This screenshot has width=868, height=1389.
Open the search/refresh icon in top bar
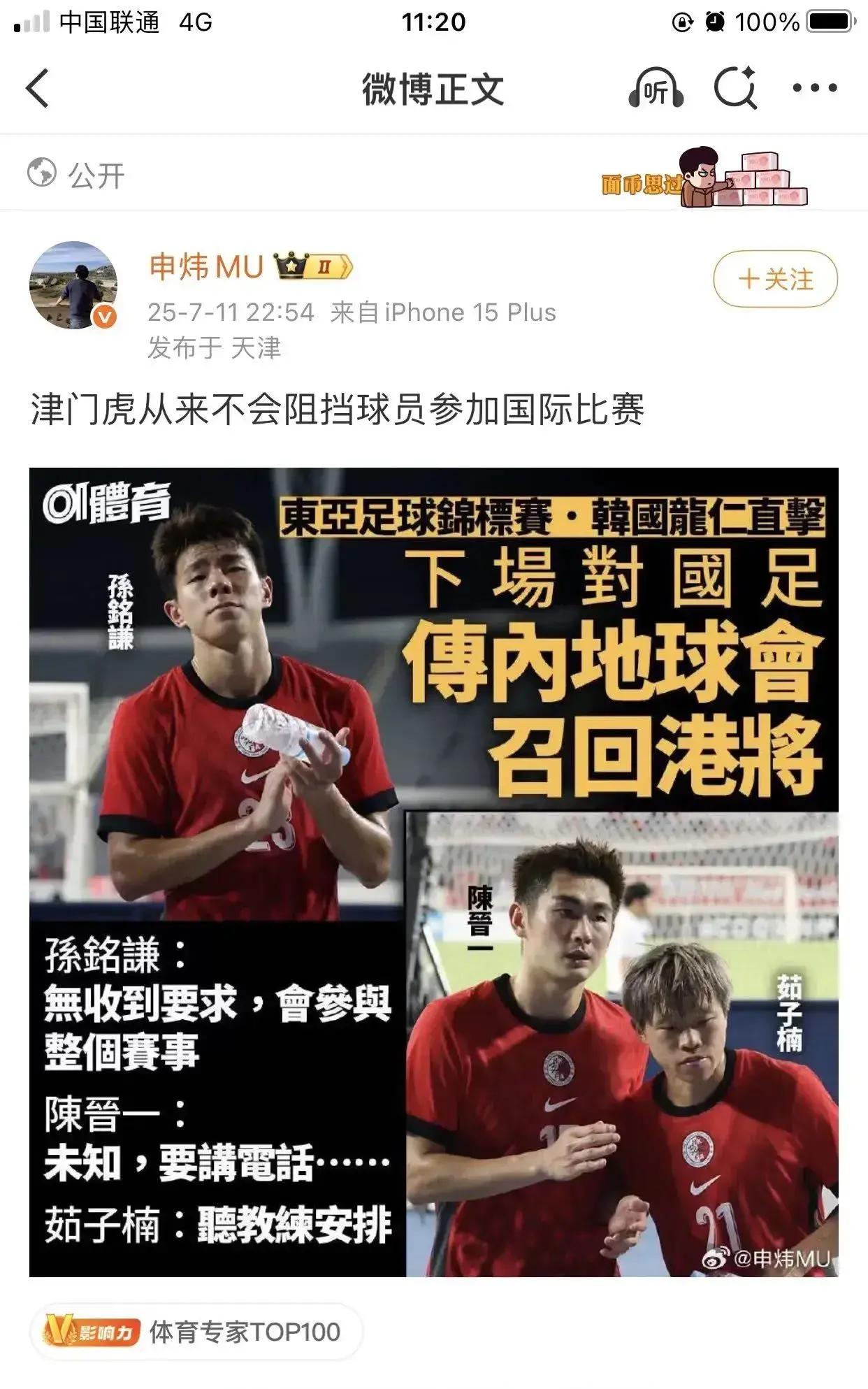[737, 87]
